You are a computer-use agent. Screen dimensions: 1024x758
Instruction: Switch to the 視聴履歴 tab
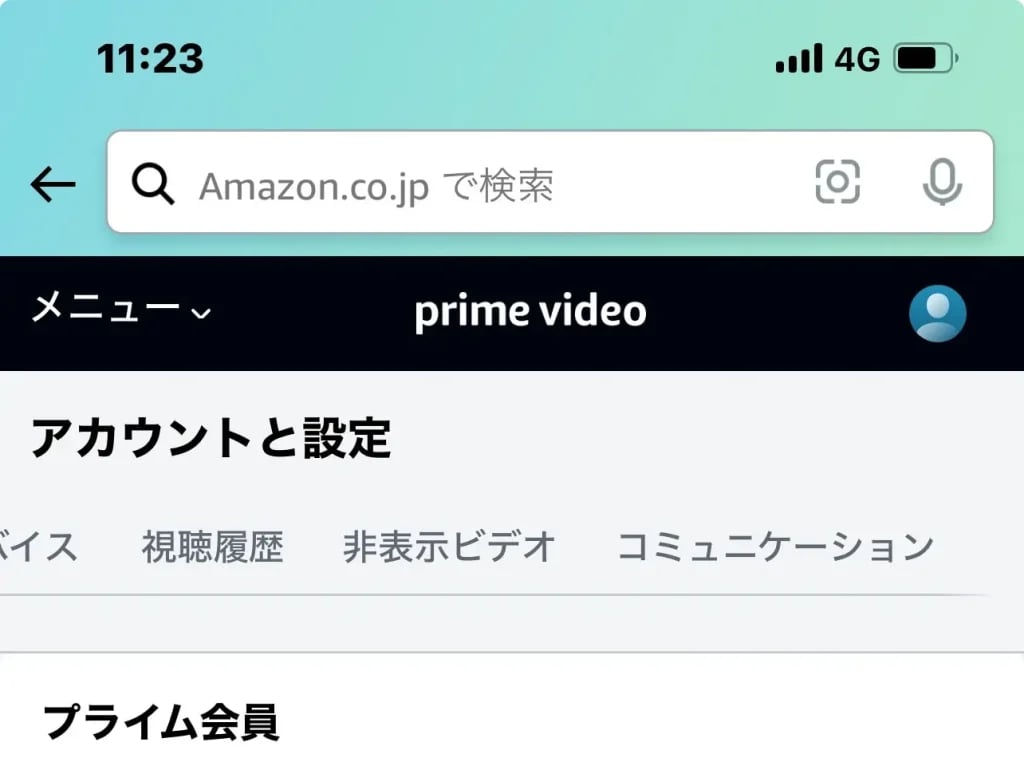click(212, 547)
